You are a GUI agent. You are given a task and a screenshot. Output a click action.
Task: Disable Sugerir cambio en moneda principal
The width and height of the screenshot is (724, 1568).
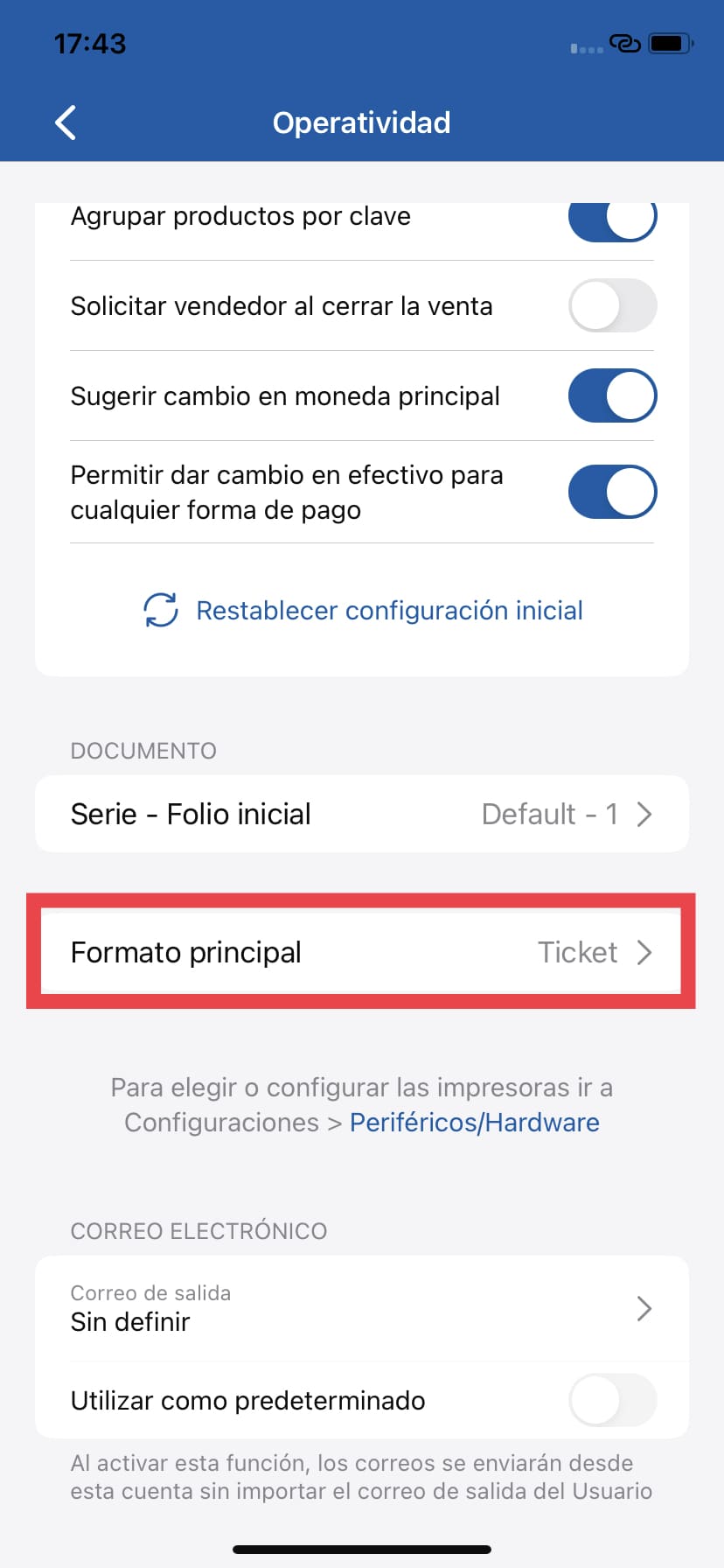(612, 395)
